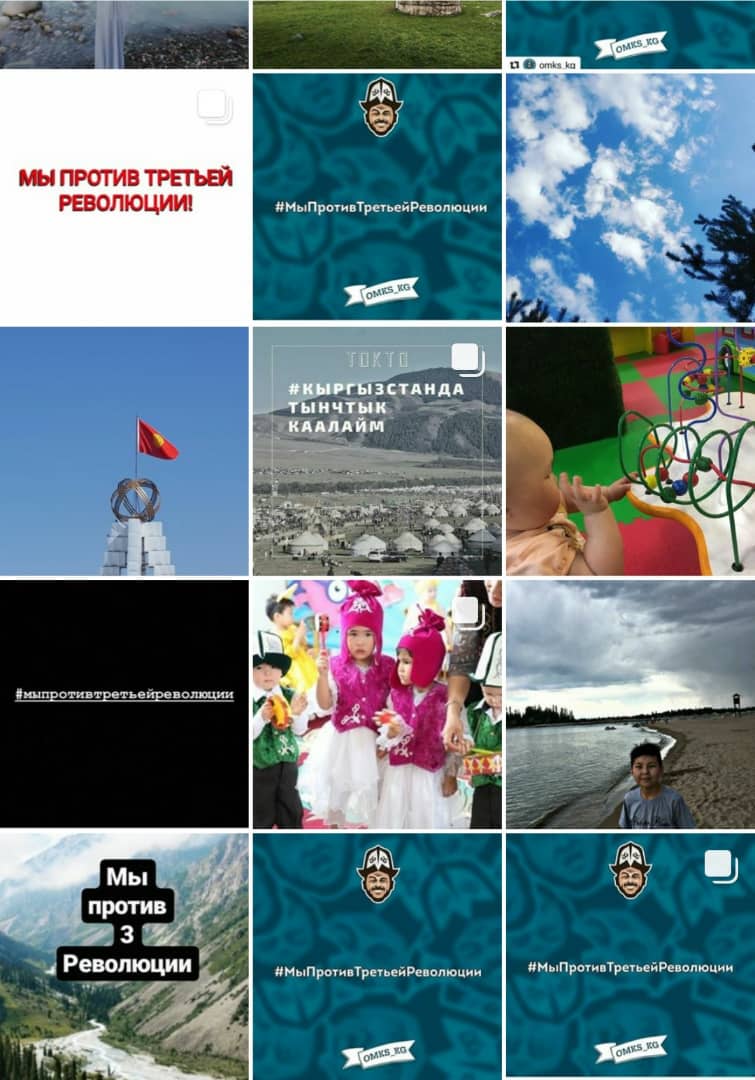Open the black tile with hashtag #мыпротивтретьейреволюции
Image resolution: width=755 pixels, height=1080 pixels.
pos(124,703)
